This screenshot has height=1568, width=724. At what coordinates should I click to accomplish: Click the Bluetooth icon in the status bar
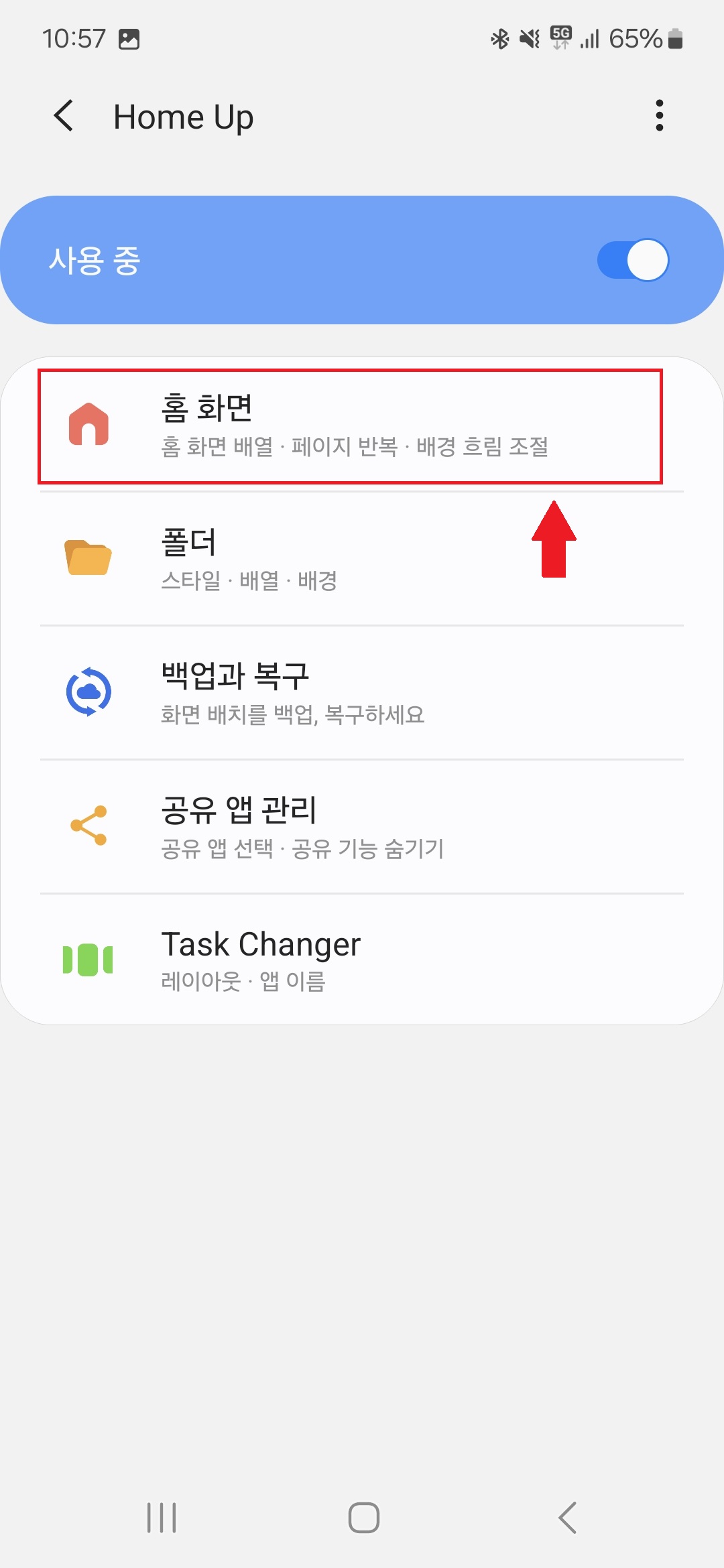pyautogui.click(x=499, y=40)
